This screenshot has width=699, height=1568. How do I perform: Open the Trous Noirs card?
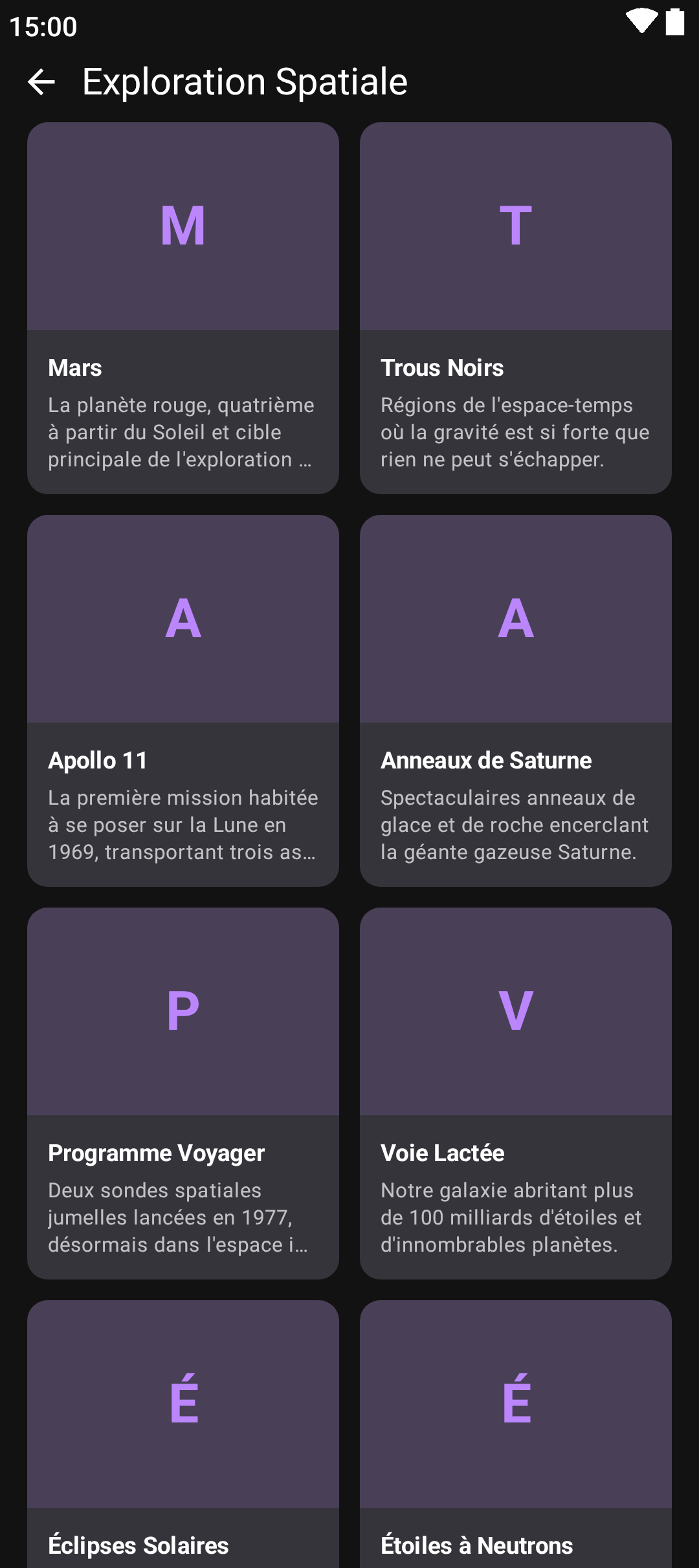coord(515,308)
